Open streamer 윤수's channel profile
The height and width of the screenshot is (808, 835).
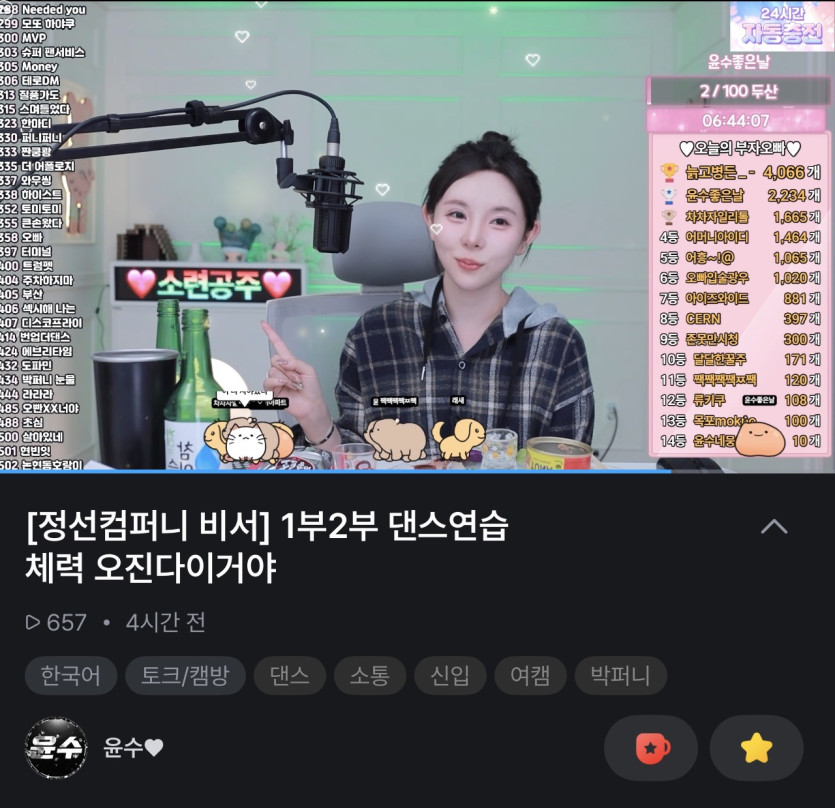point(56,748)
